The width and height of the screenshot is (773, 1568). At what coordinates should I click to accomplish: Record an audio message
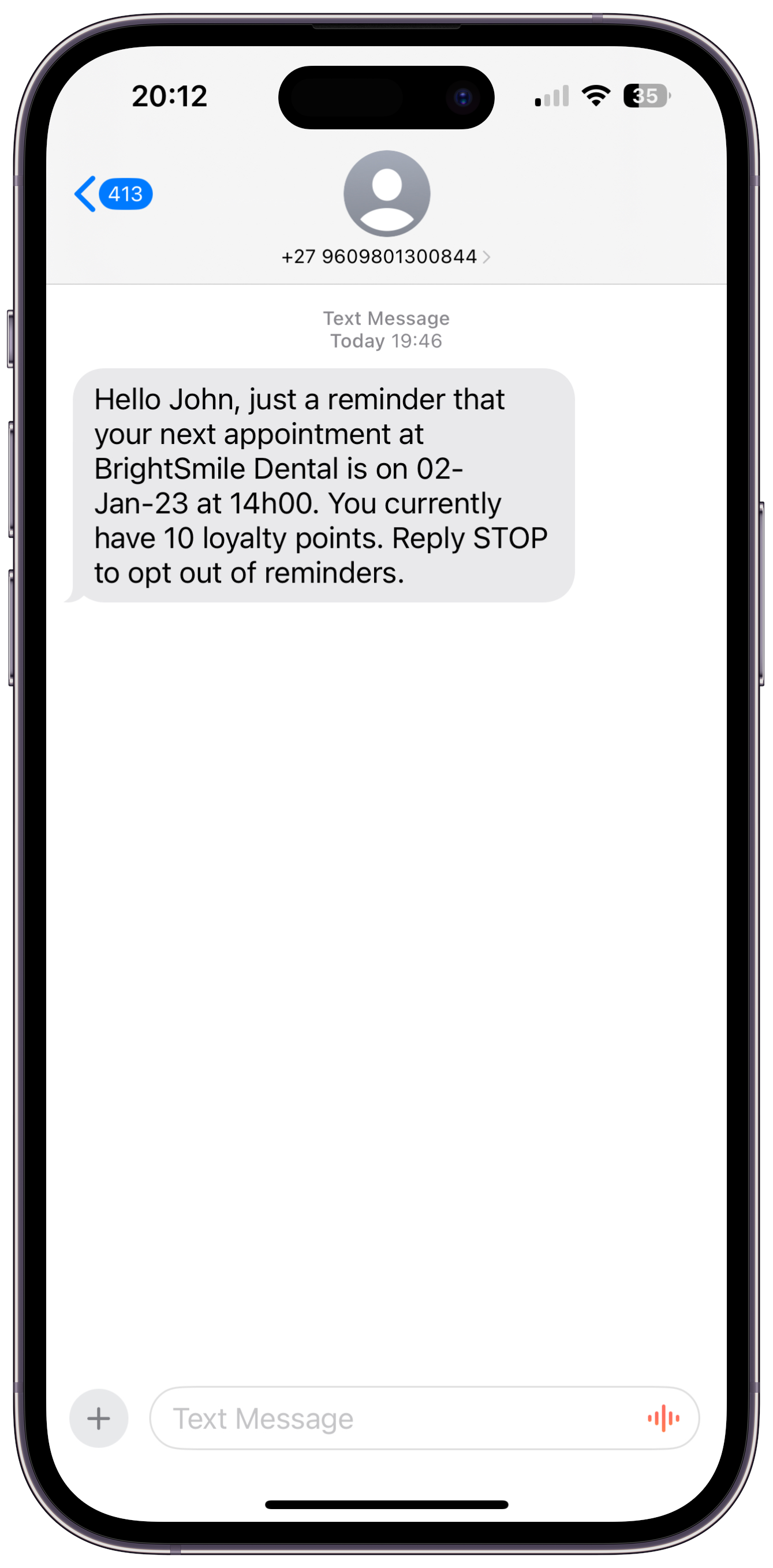pyautogui.click(x=663, y=1418)
